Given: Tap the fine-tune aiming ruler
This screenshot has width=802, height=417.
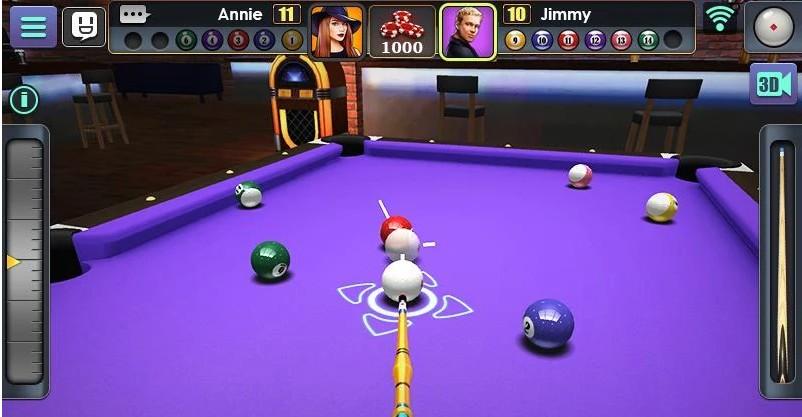Looking at the screenshot, I should (25, 260).
